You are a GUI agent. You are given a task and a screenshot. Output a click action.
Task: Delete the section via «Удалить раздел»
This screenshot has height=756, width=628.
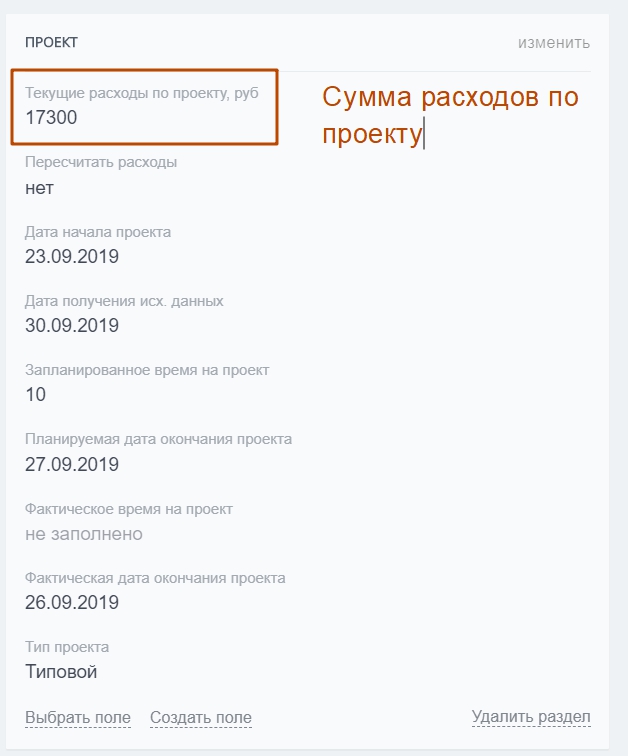coord(531,717)
